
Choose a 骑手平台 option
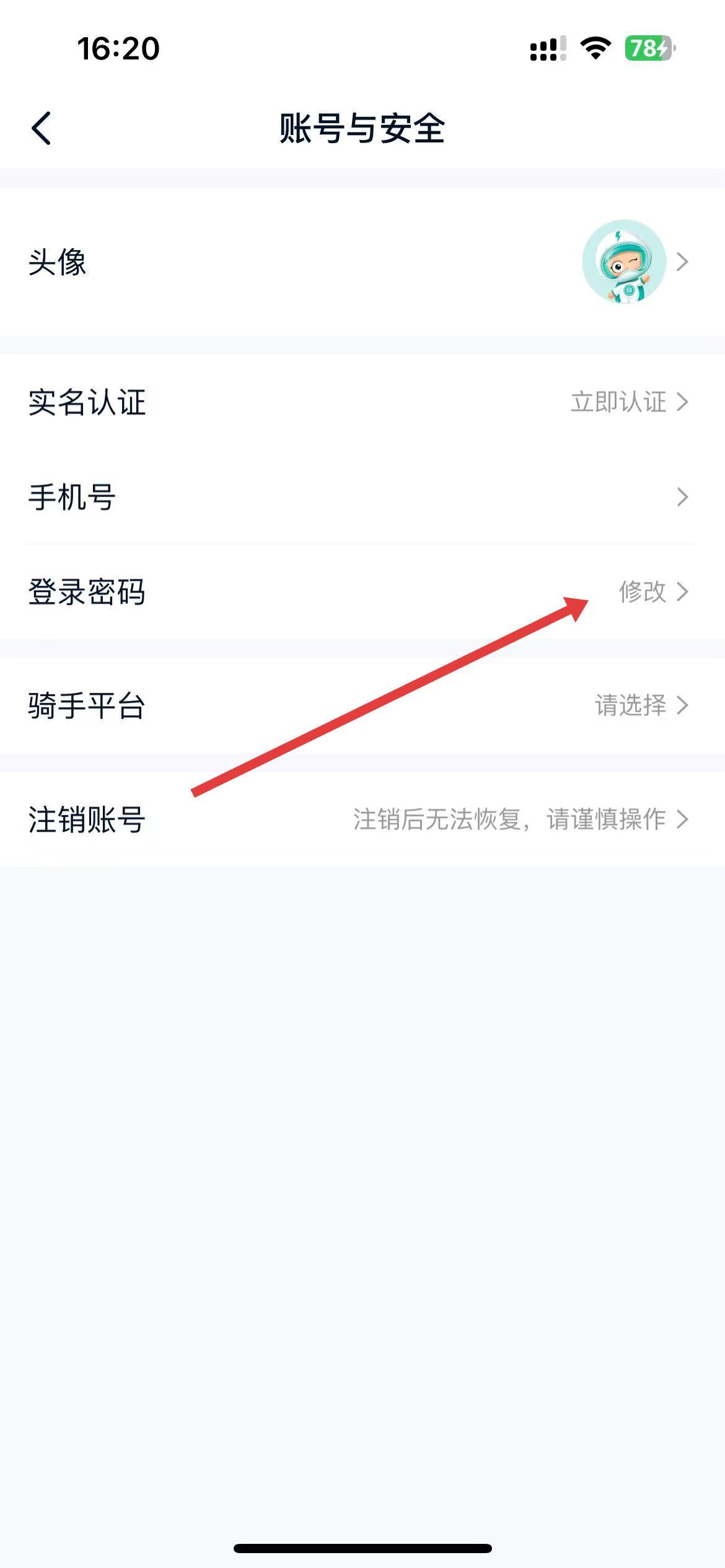click(x=362, y=705)
